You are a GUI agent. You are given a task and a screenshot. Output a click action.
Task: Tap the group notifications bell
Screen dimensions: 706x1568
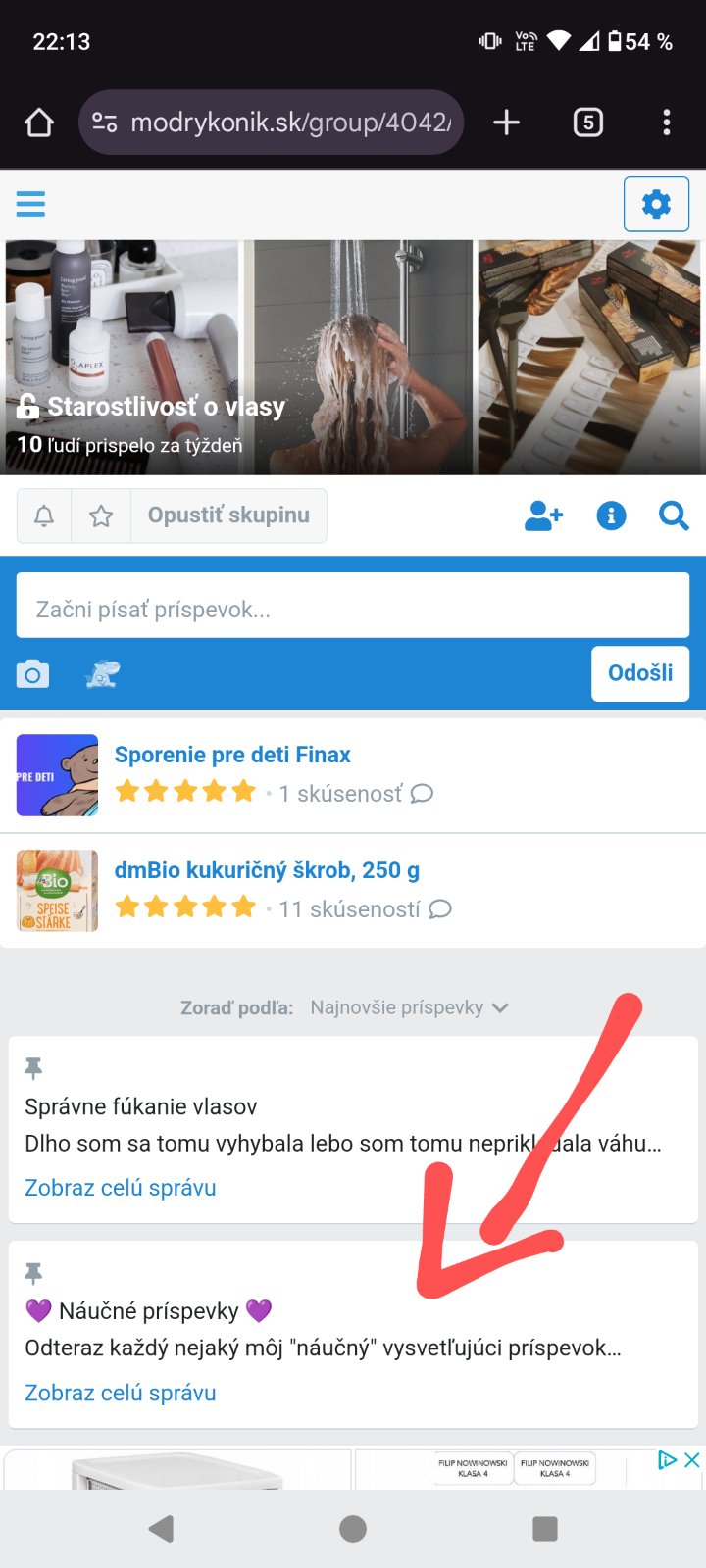pyautogui.click(x=44, y=515)
